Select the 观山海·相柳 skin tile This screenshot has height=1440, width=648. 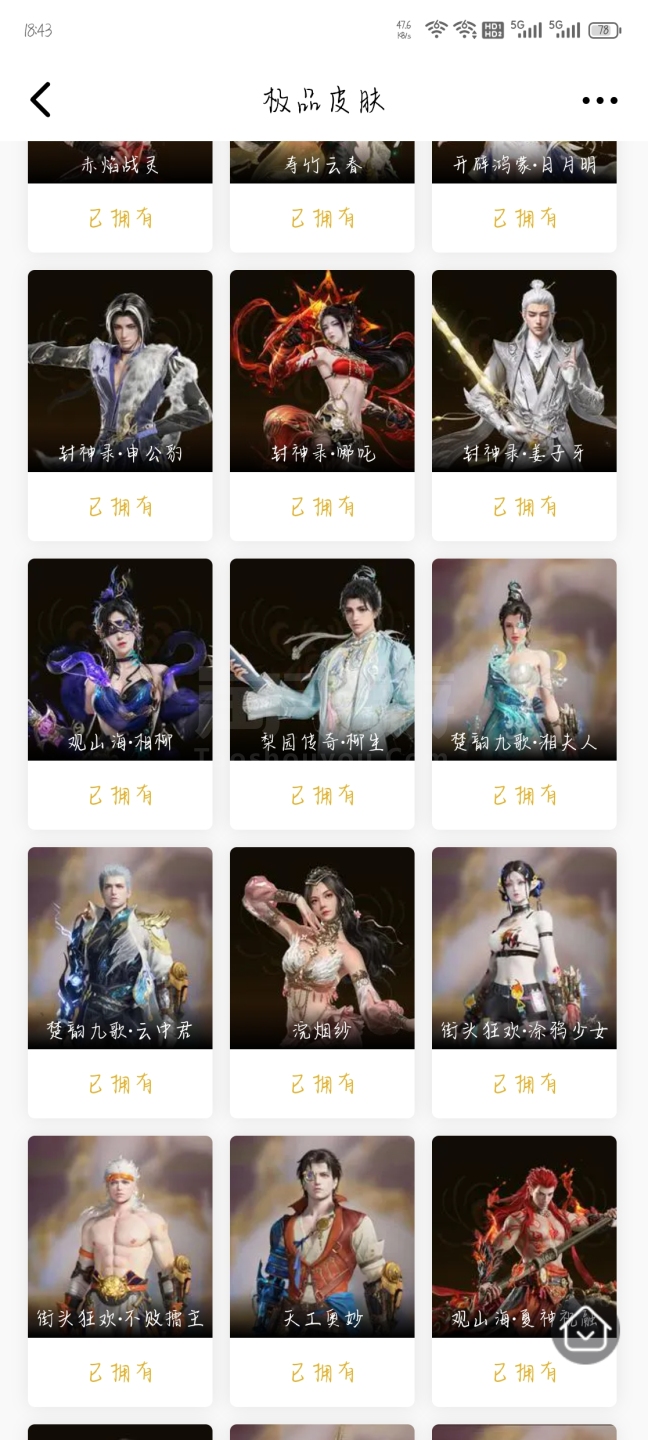coord(120,660)
